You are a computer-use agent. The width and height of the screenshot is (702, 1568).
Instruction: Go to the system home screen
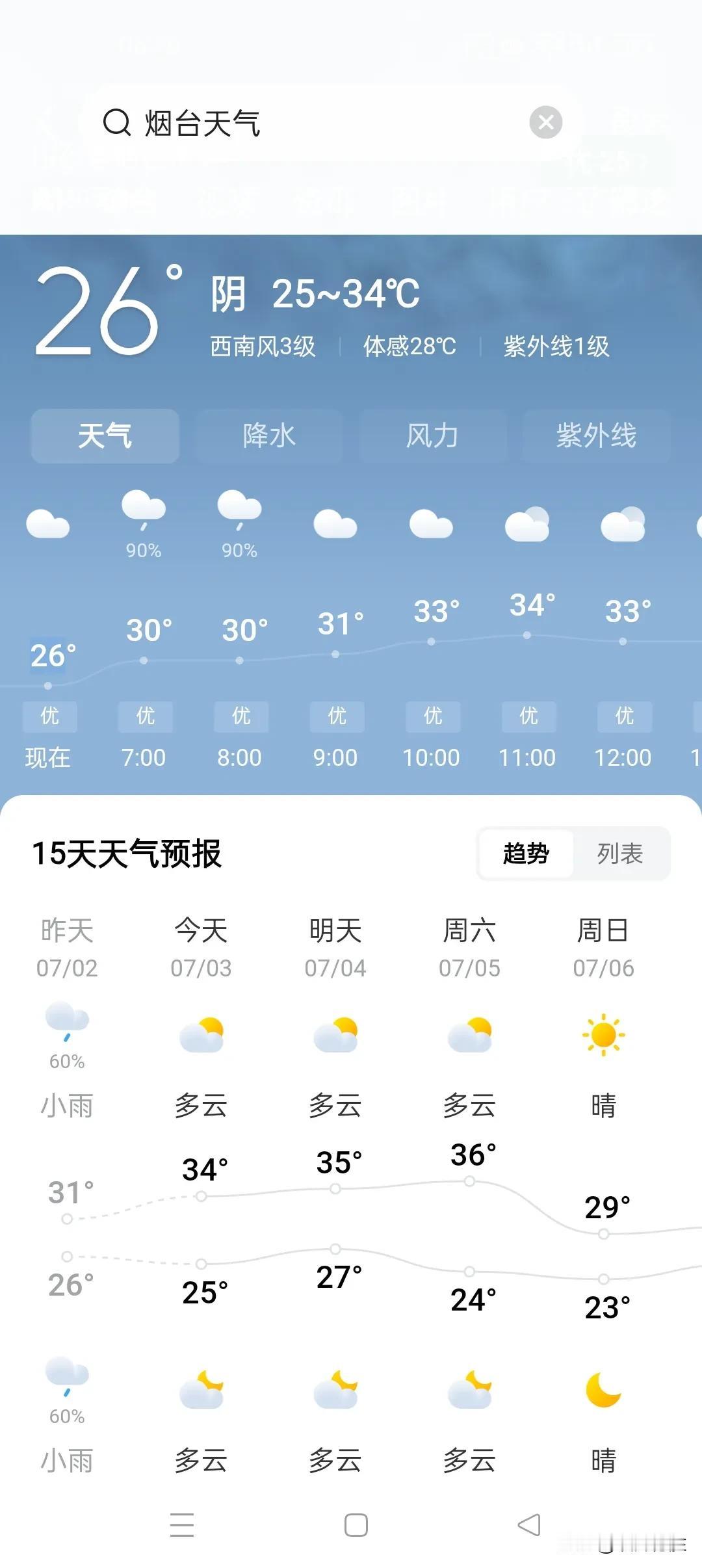356,1524
